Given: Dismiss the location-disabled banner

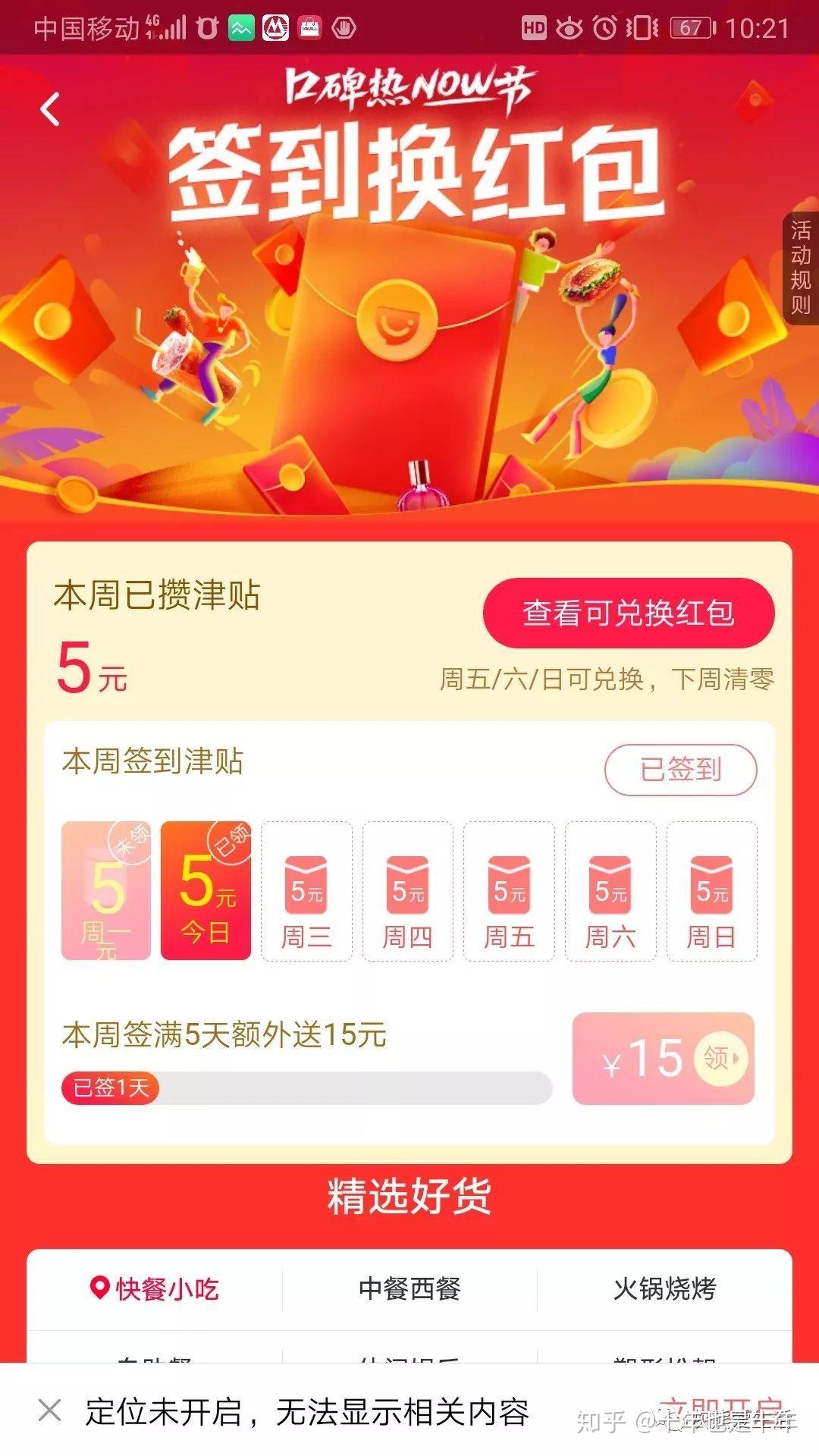Looking at the screenshot, I should point(50,1411).
